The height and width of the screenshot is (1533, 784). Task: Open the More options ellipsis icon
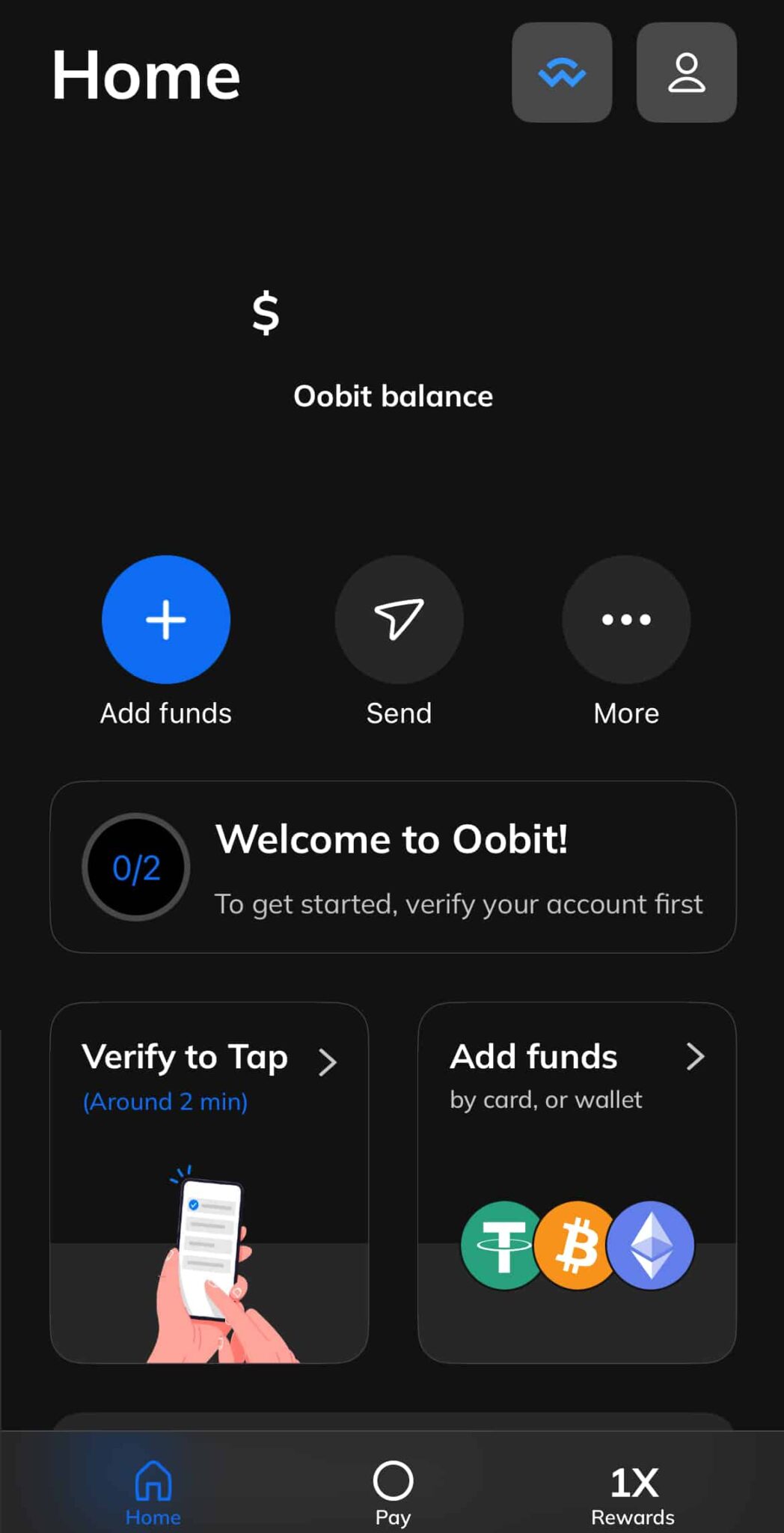(x=625, y=619)
